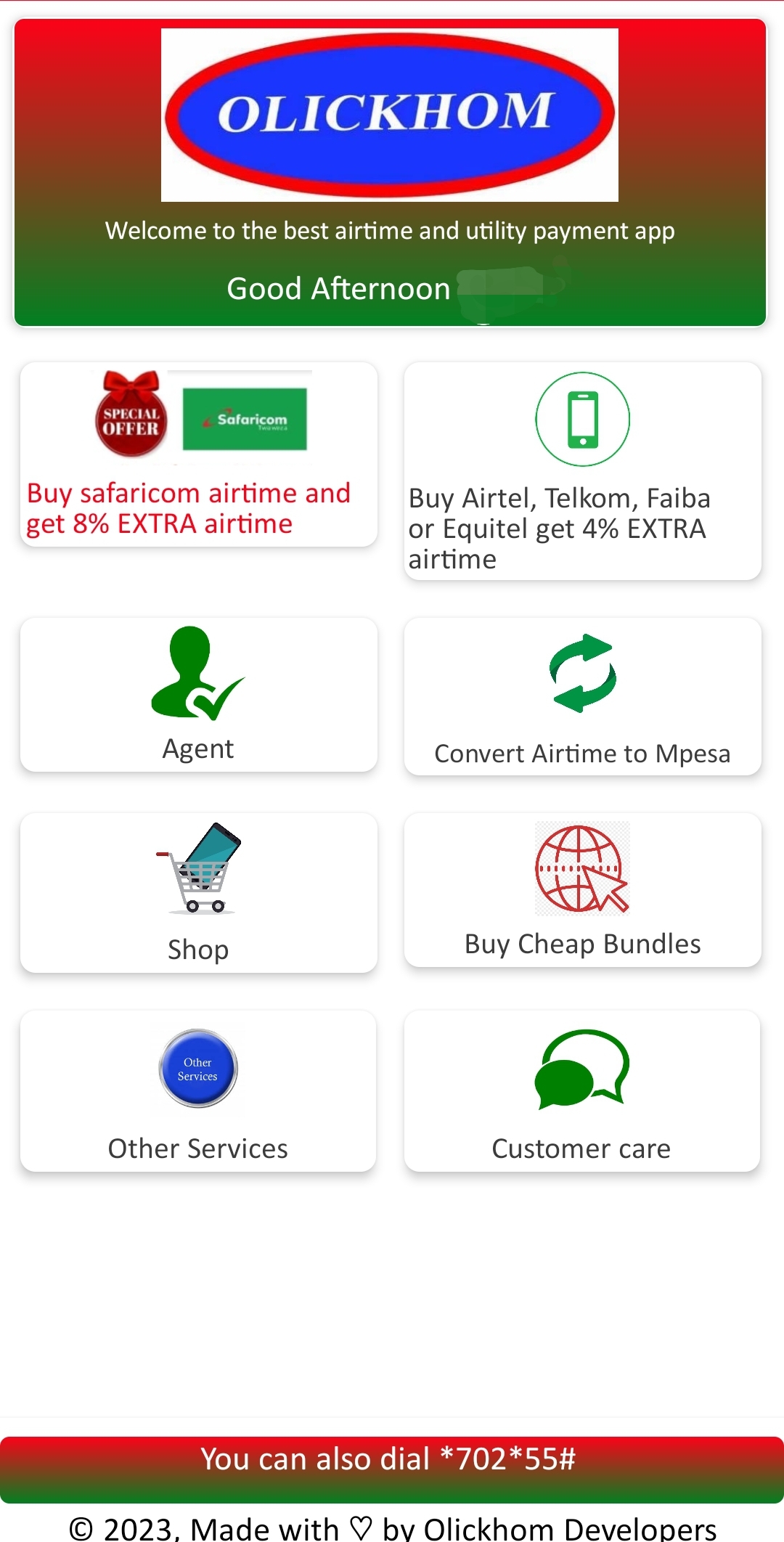Image resolution: width=784 pixels, height=1542 pixels.
Task: Tap the Agent card label
Action: 197,748
